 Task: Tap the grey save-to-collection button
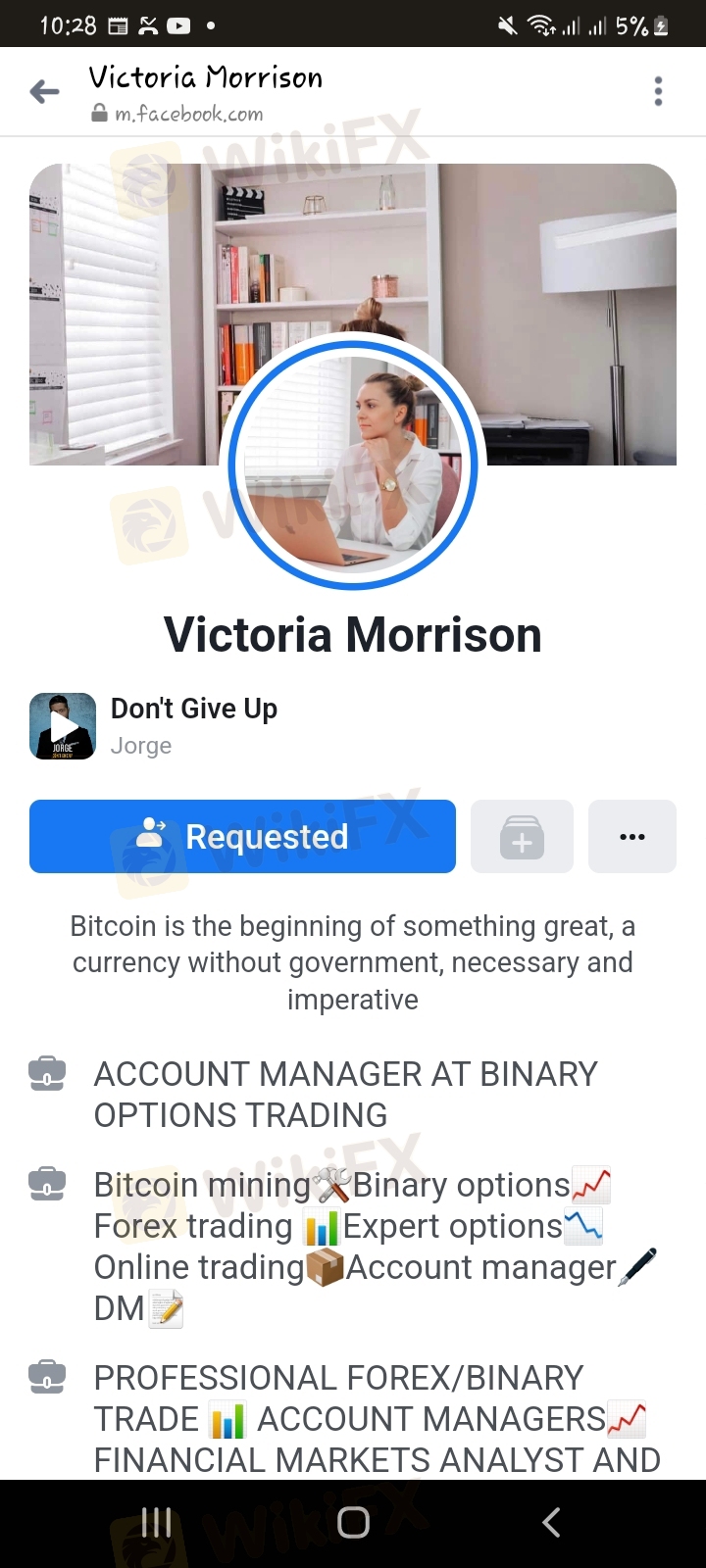tap(522, 836)
